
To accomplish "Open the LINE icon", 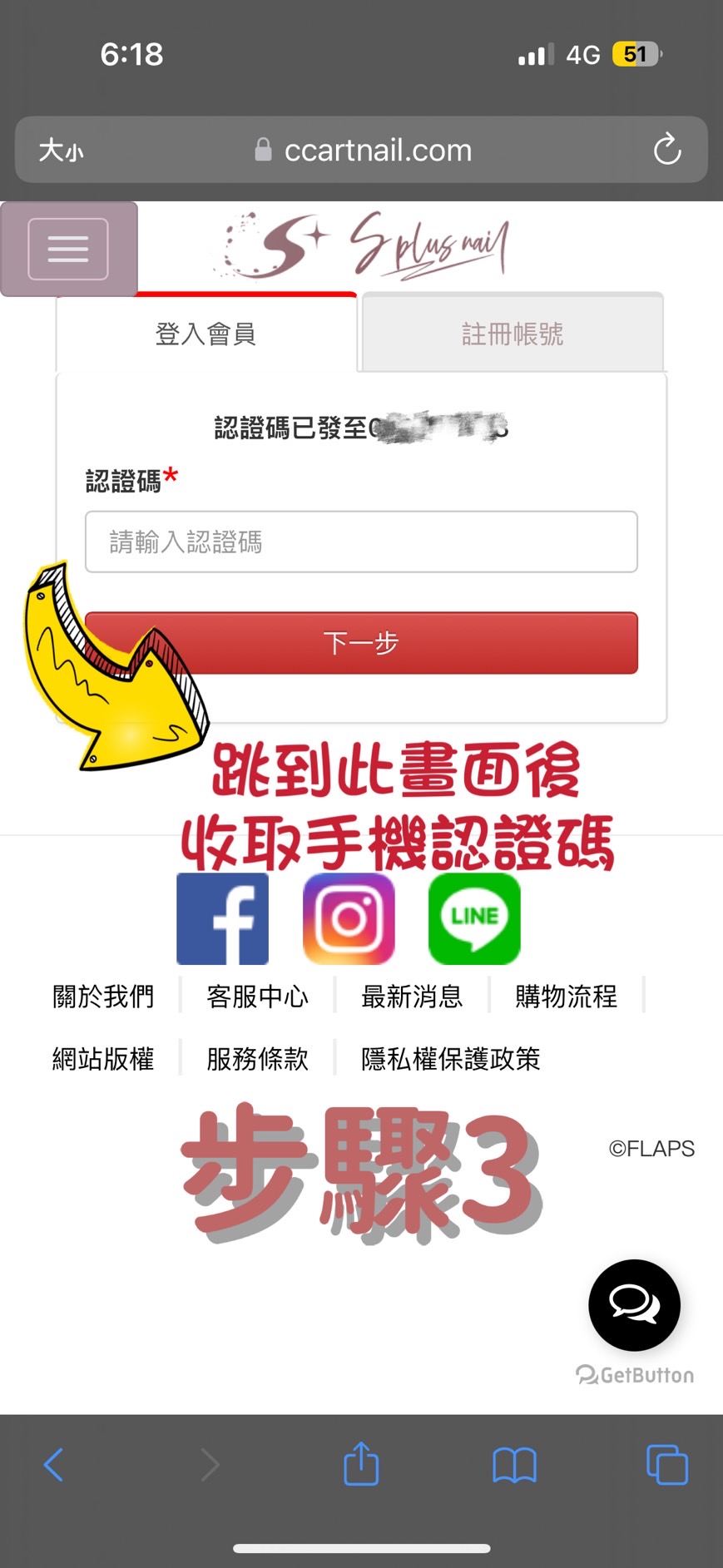I will click(474, 918).
